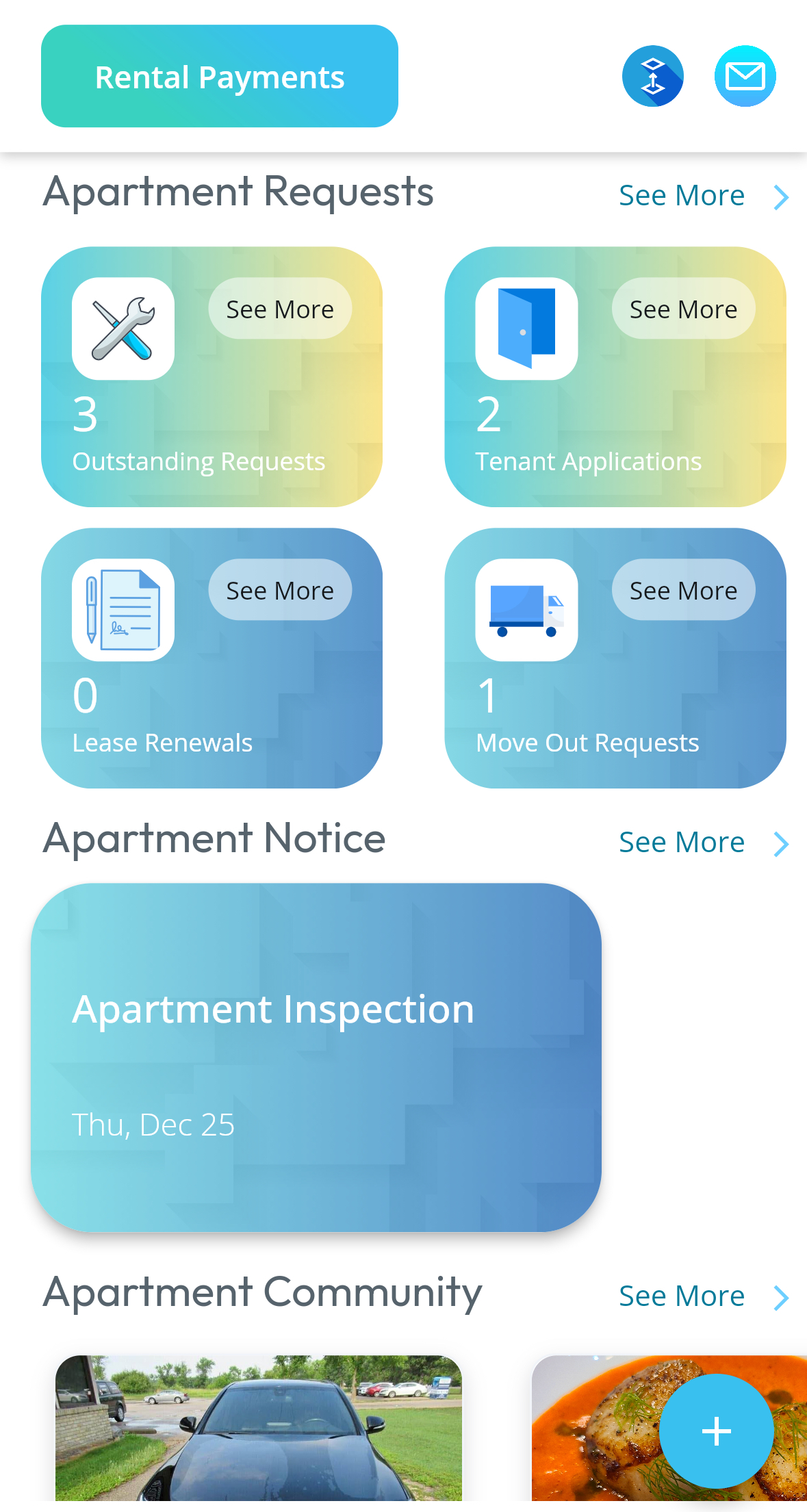See more Apartment Community posts
Screen dimensions: 807x1512
[702, 1296]
